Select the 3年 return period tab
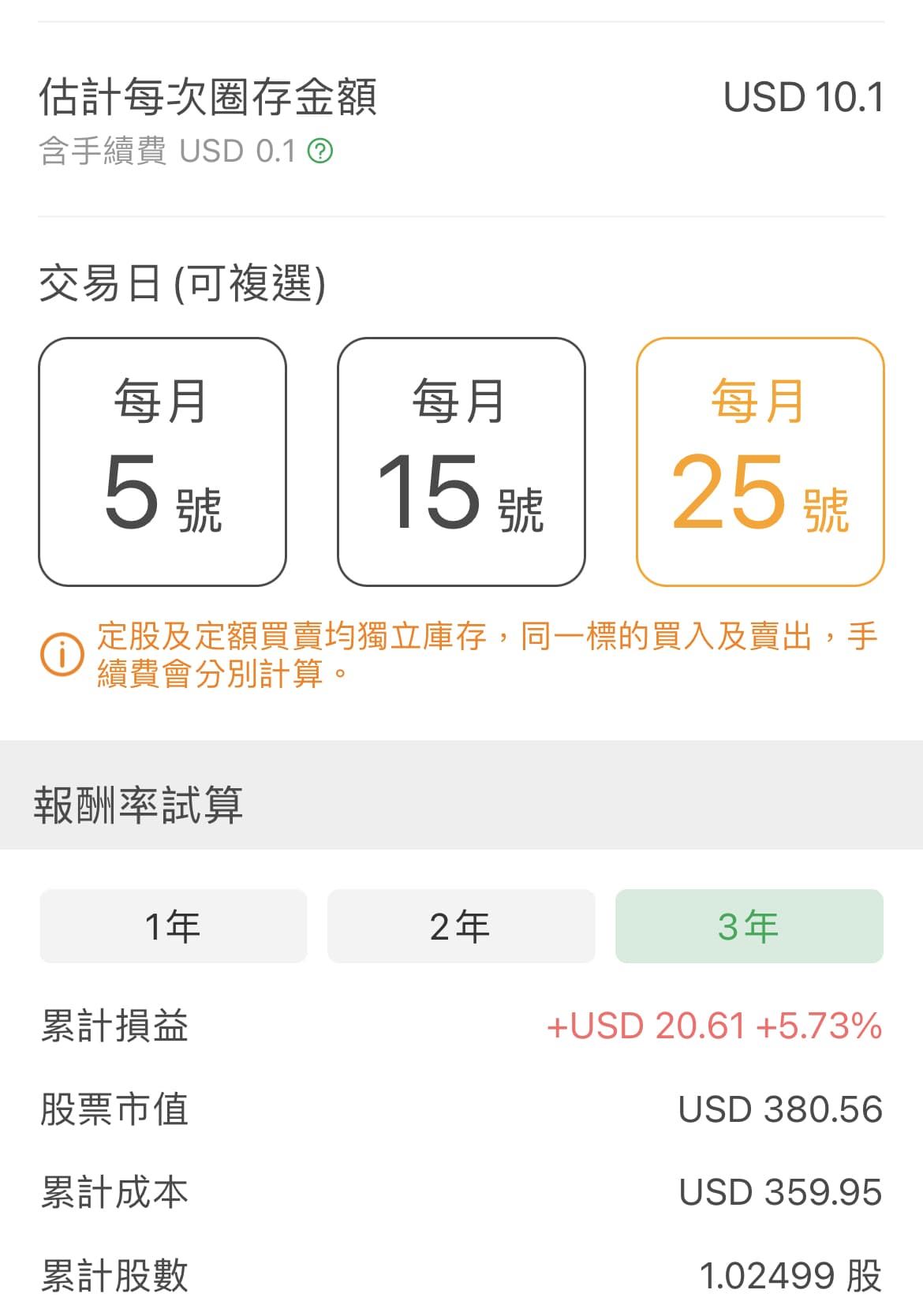Viewport: 923px width, 1316px height. [749, 926]
